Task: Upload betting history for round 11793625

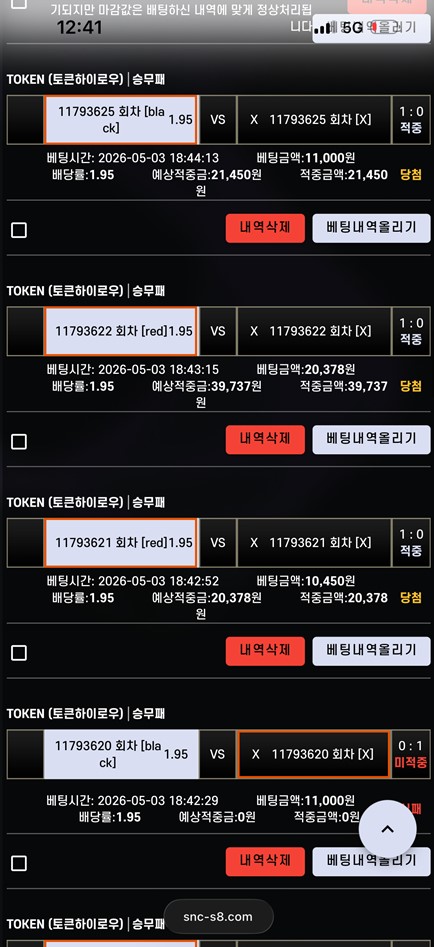Action: coord(371,228)
